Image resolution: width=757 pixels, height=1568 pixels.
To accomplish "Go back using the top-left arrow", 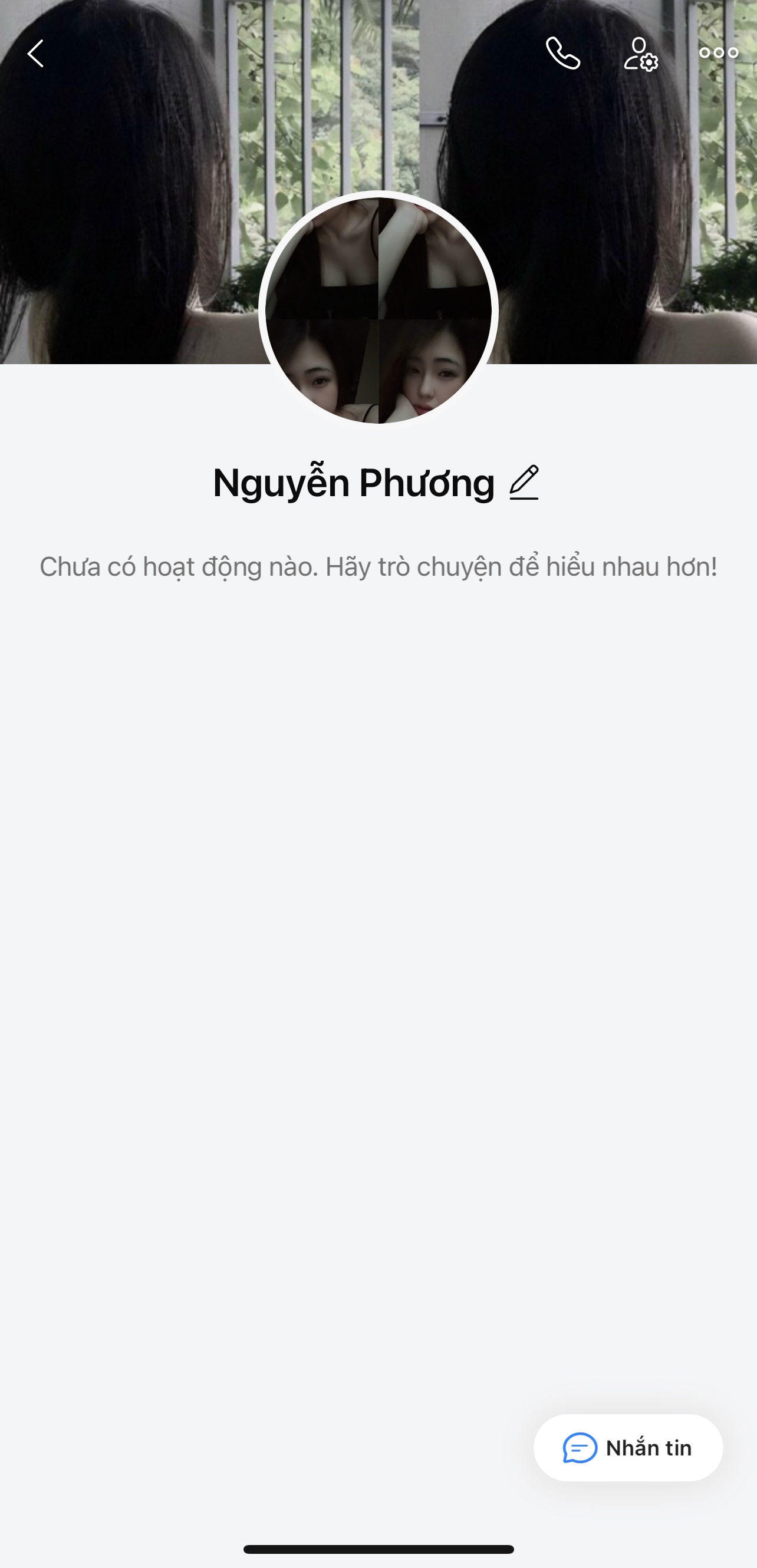I will coord(36,54).
